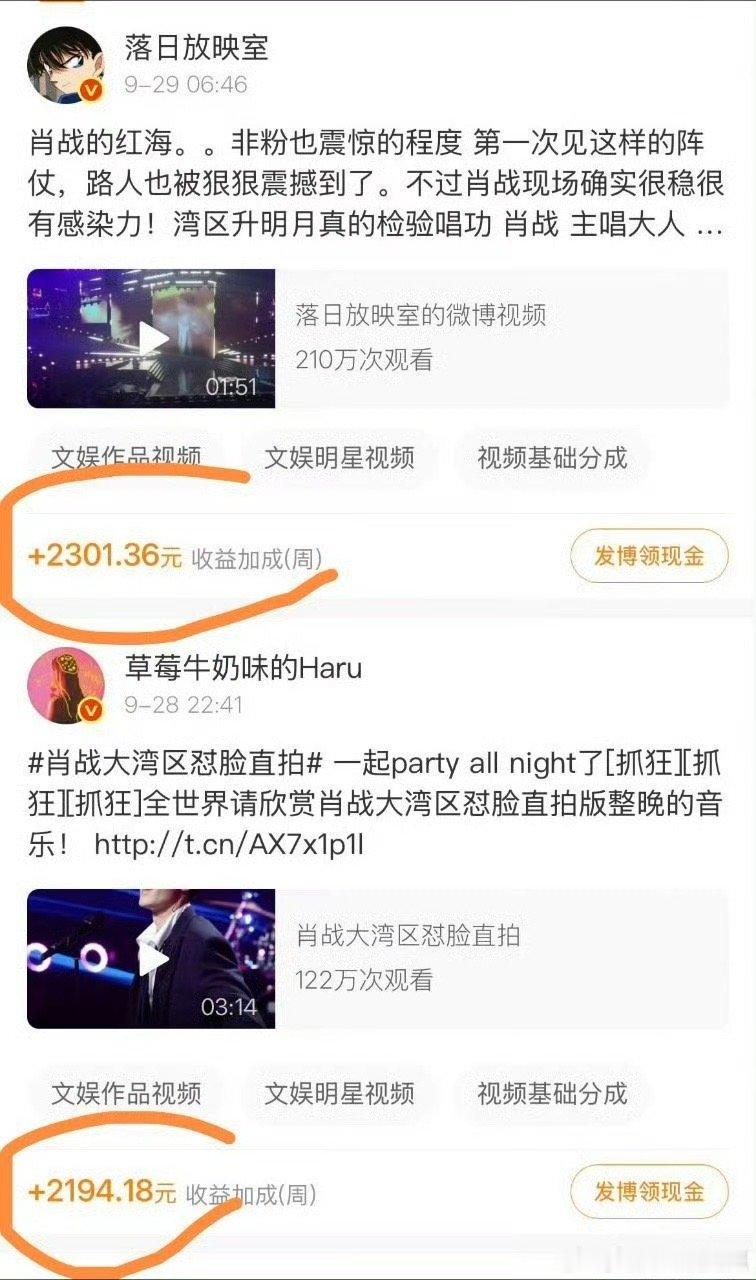756x1280 pixels.
Task: Select 文娱明星视频 chip under 落日放映室's post
Action: click(x=339, y=458)
